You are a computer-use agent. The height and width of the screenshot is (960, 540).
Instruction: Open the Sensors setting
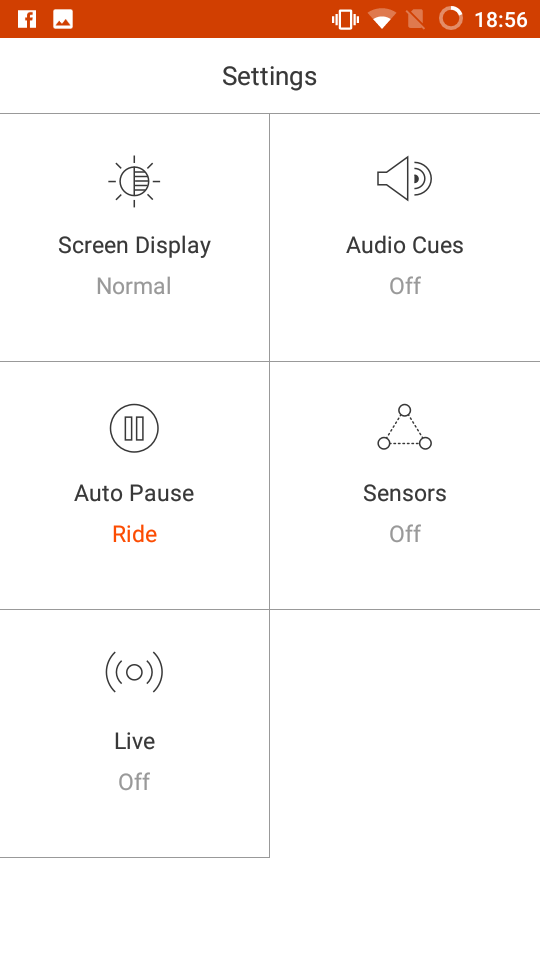(405, 486)
